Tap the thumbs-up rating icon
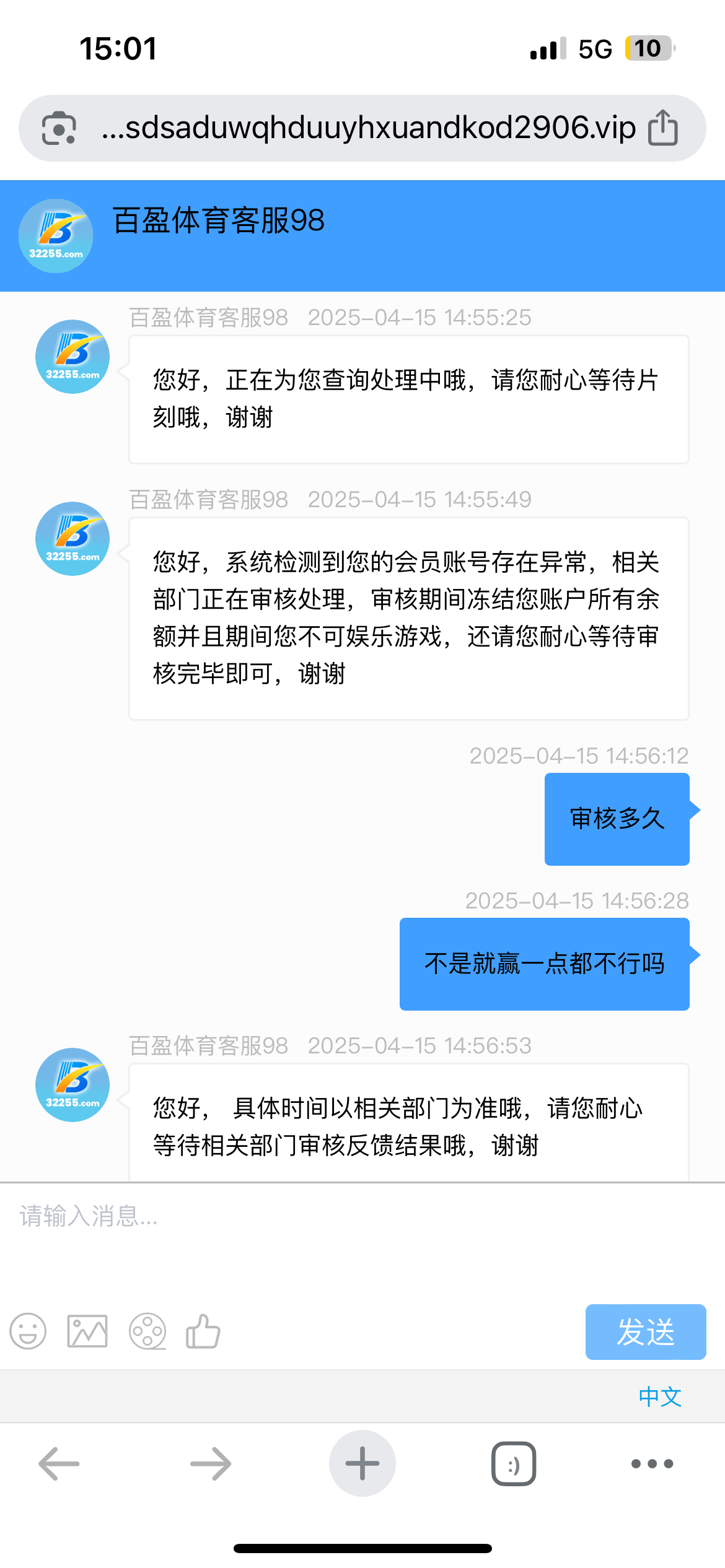 coord(203,1331)
